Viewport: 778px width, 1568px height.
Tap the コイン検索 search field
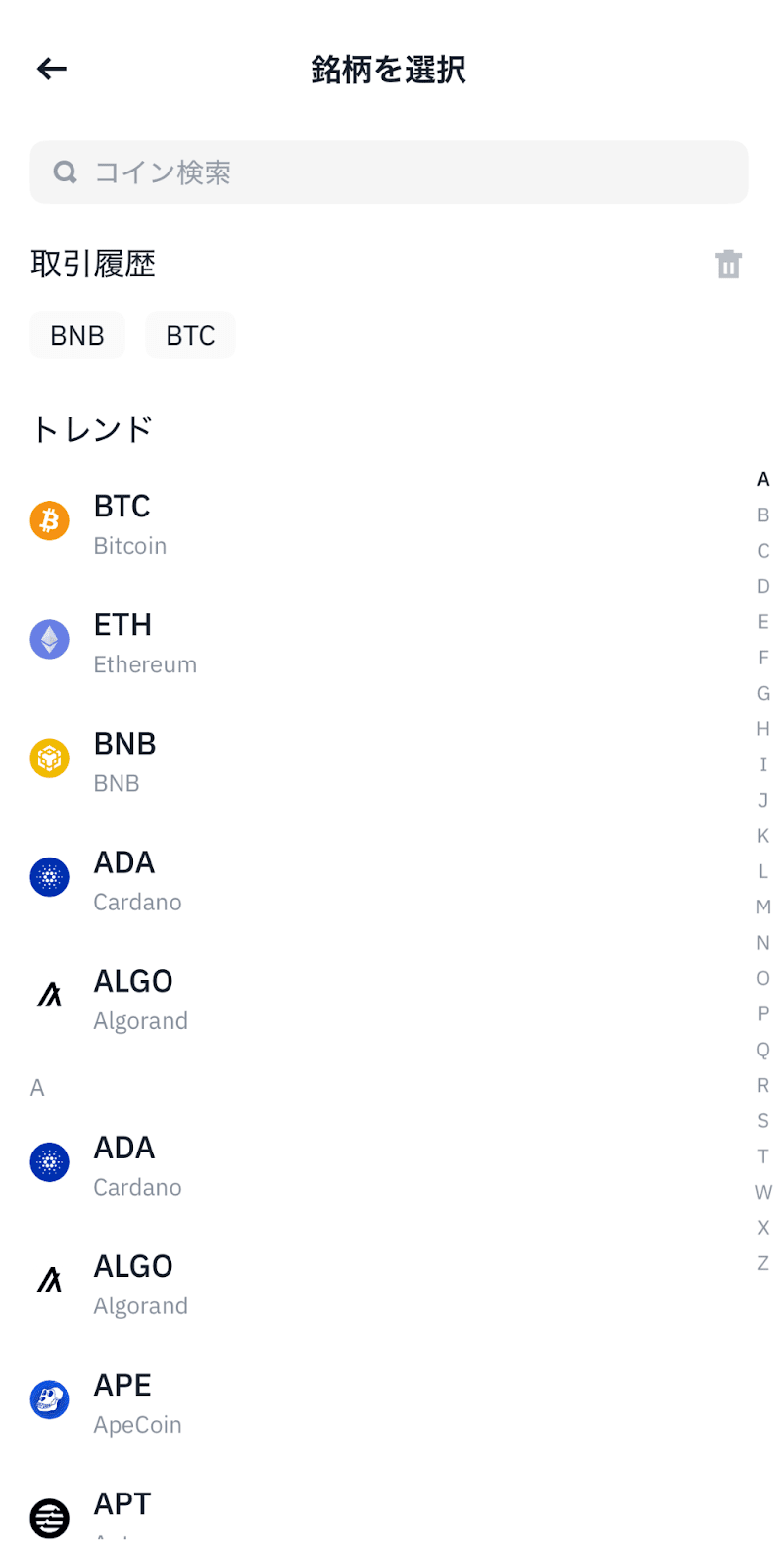click(388, 172)
